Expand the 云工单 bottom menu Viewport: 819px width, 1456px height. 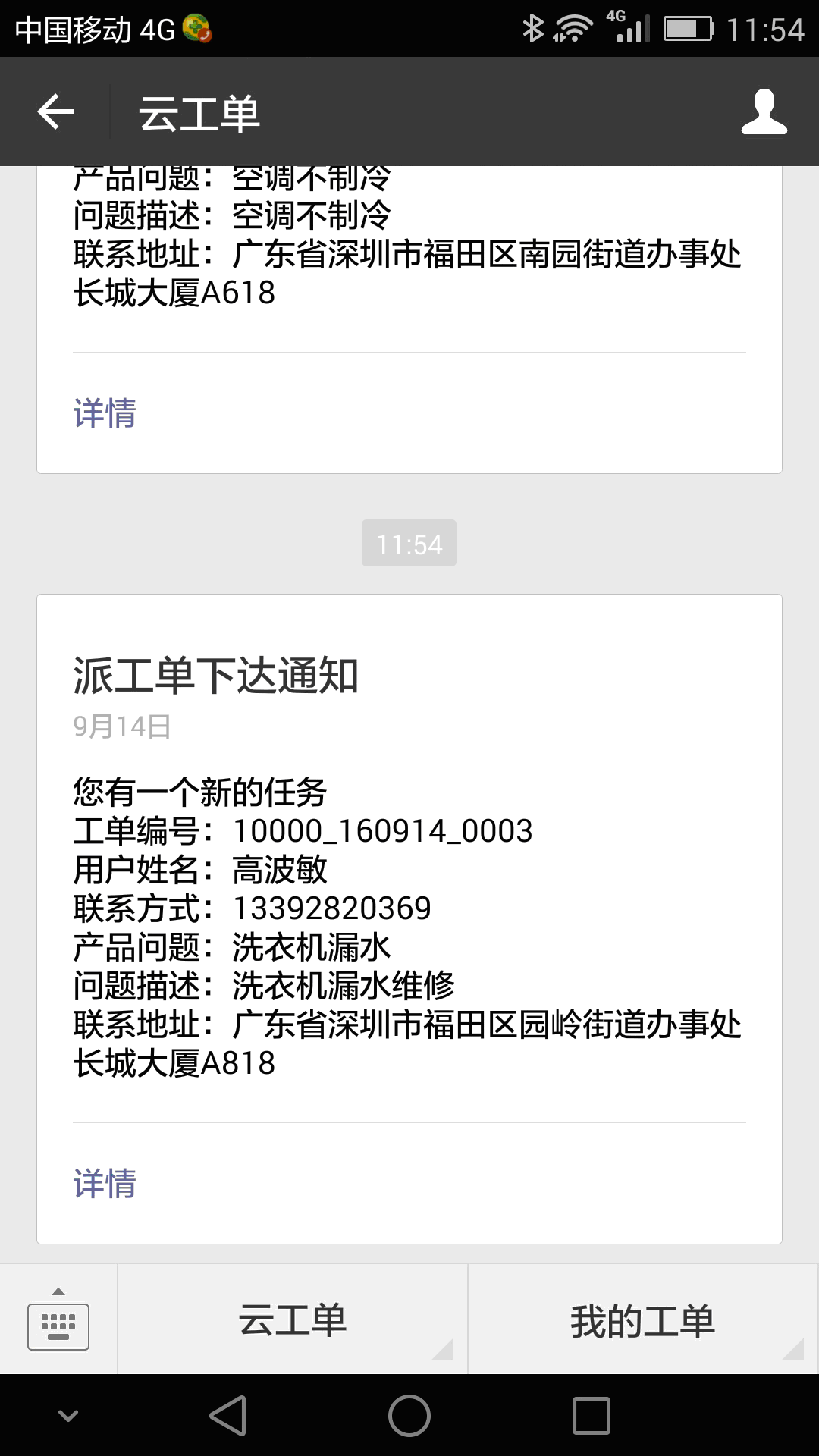(293, 1320)
